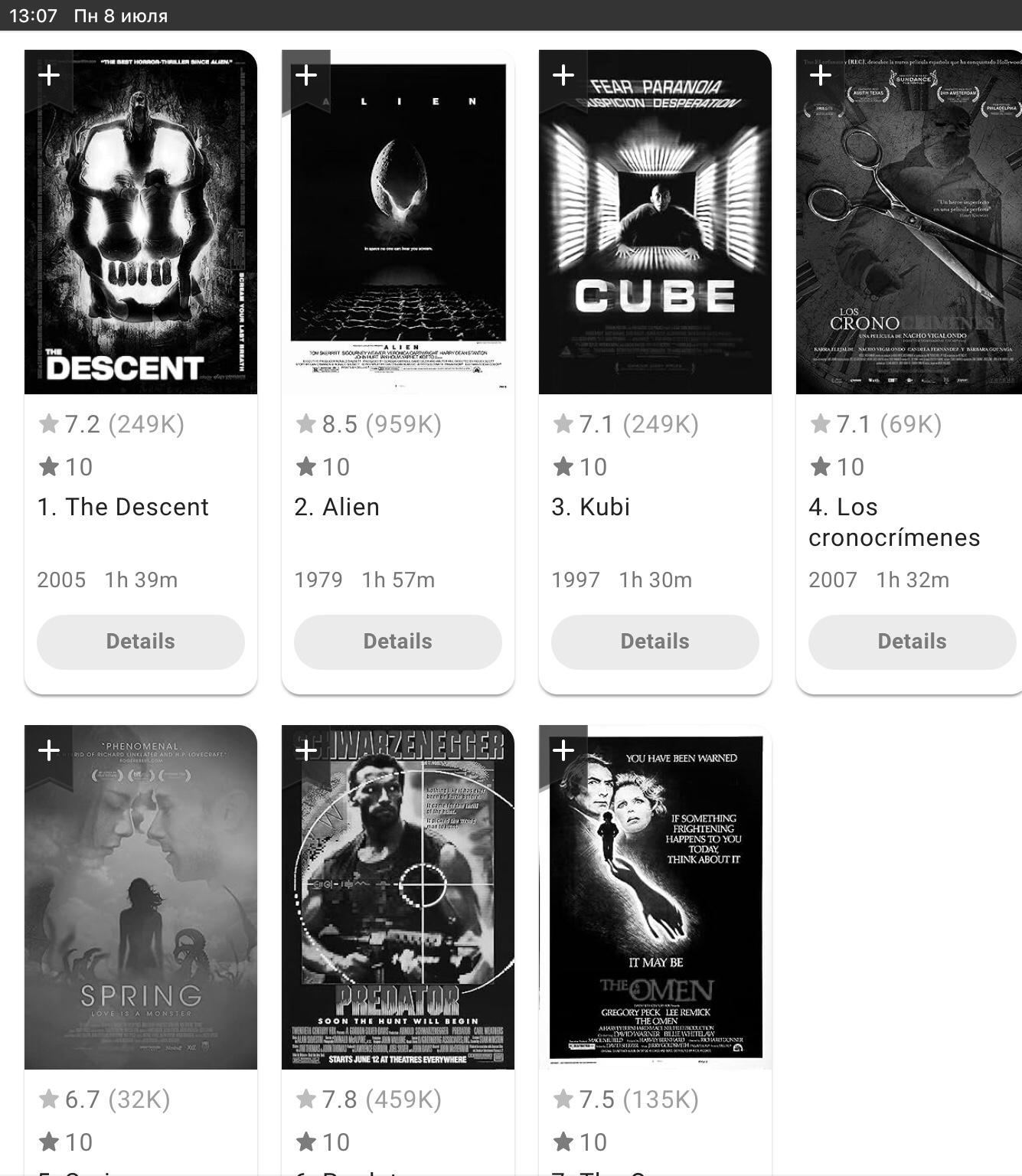Open Details for Alien
Screen dimensions: 1022x1176
pos(398,642)
